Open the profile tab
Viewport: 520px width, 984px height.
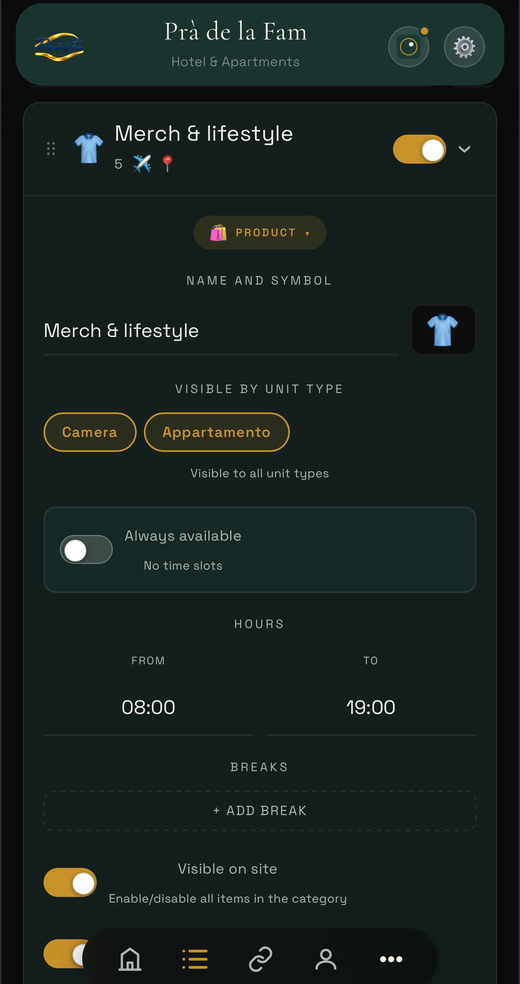[x=326, y=959]
